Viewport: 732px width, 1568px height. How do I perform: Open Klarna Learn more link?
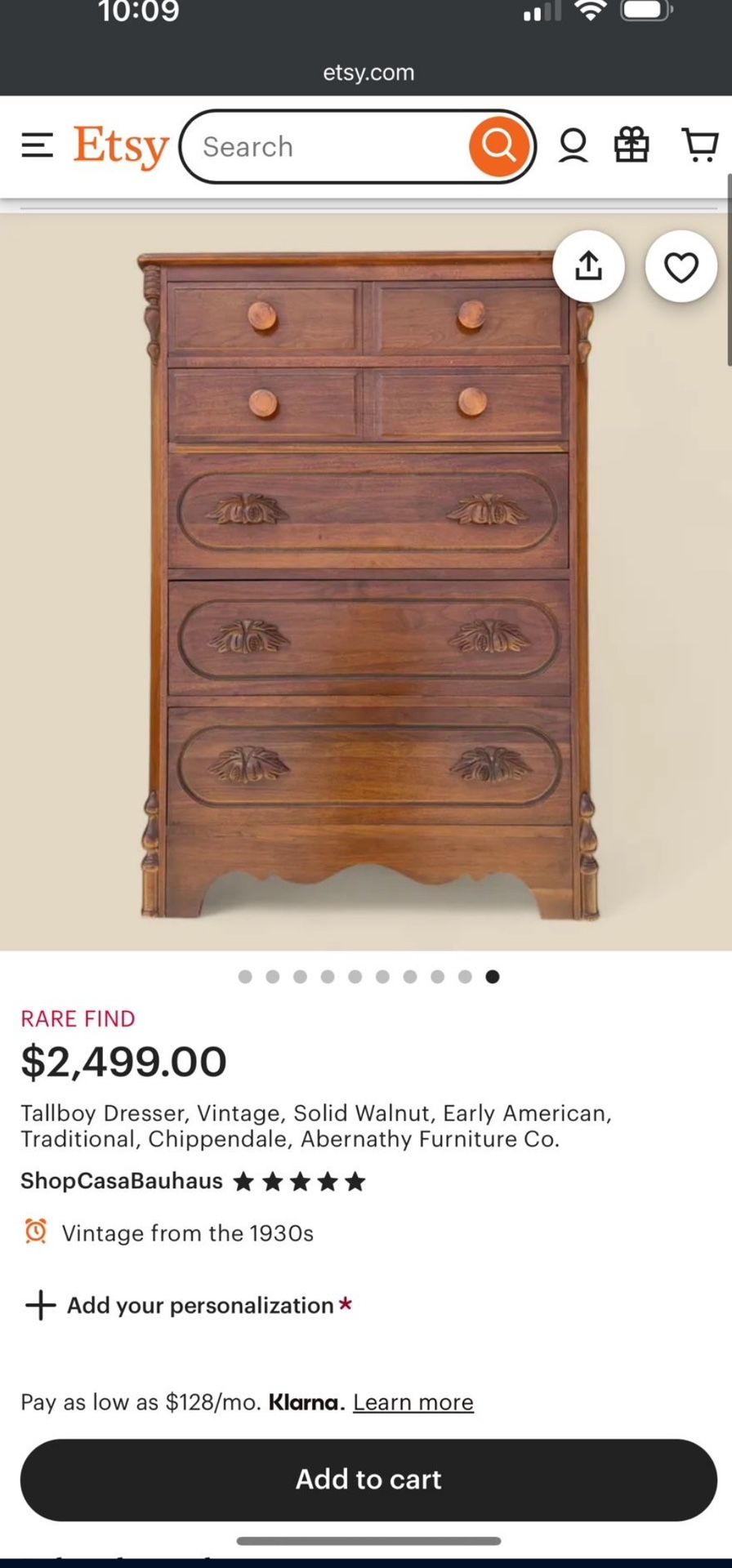click(x=413, y=1402)
